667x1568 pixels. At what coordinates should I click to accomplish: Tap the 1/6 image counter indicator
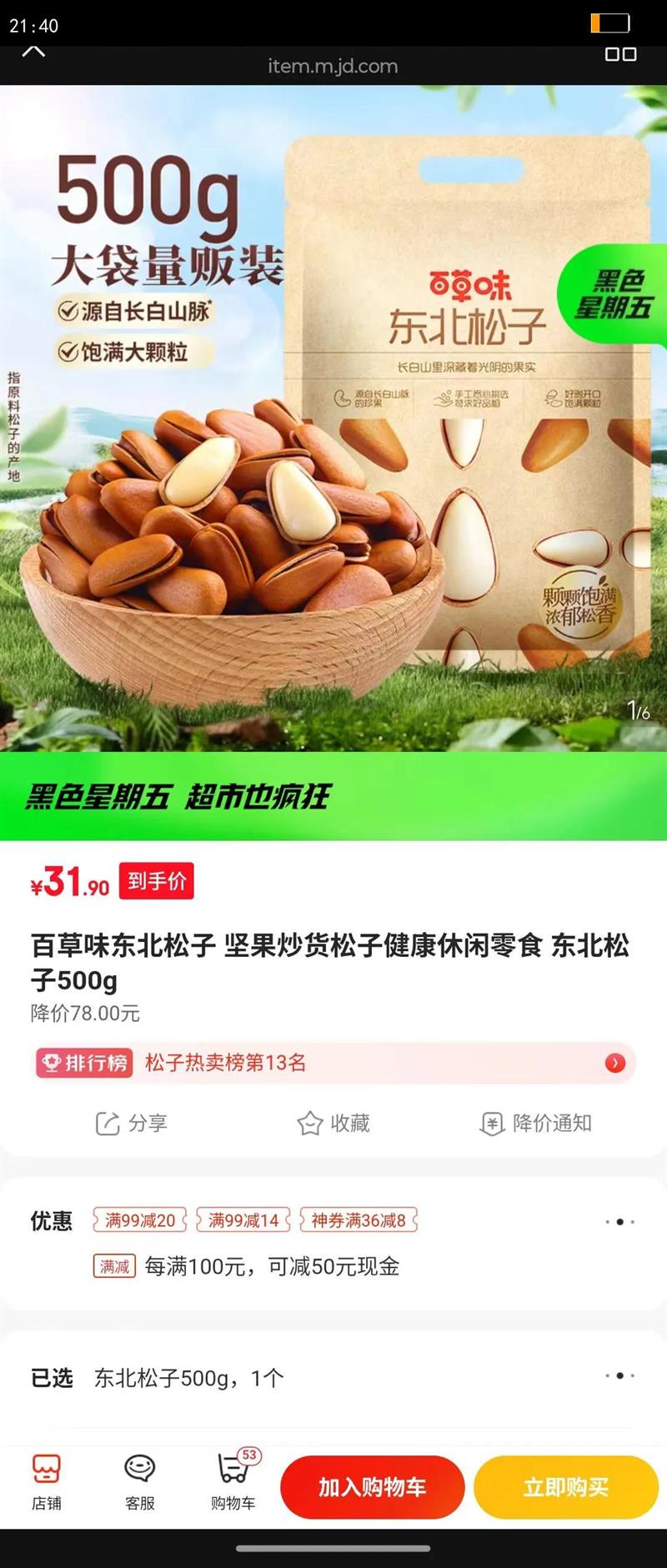click(638, 709)
